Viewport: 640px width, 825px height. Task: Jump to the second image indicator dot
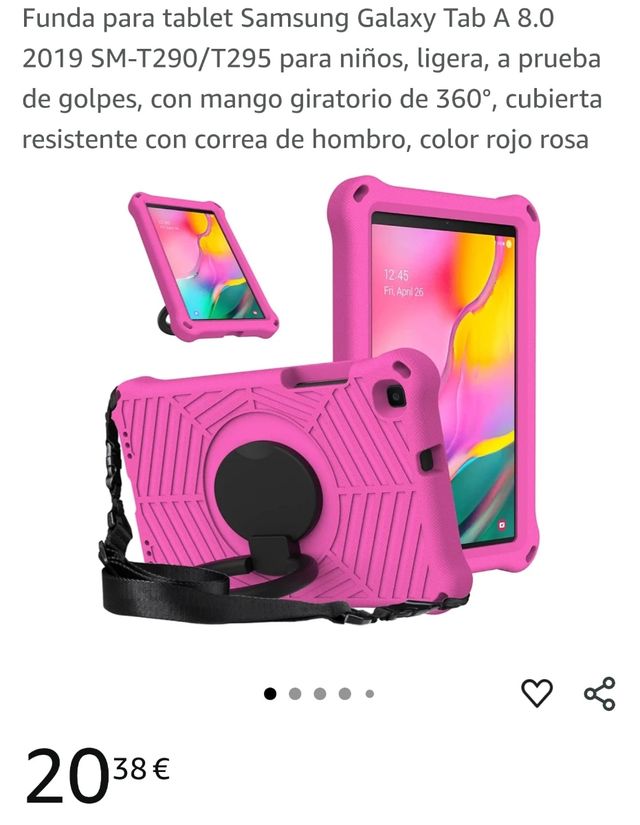coord(295,693)
